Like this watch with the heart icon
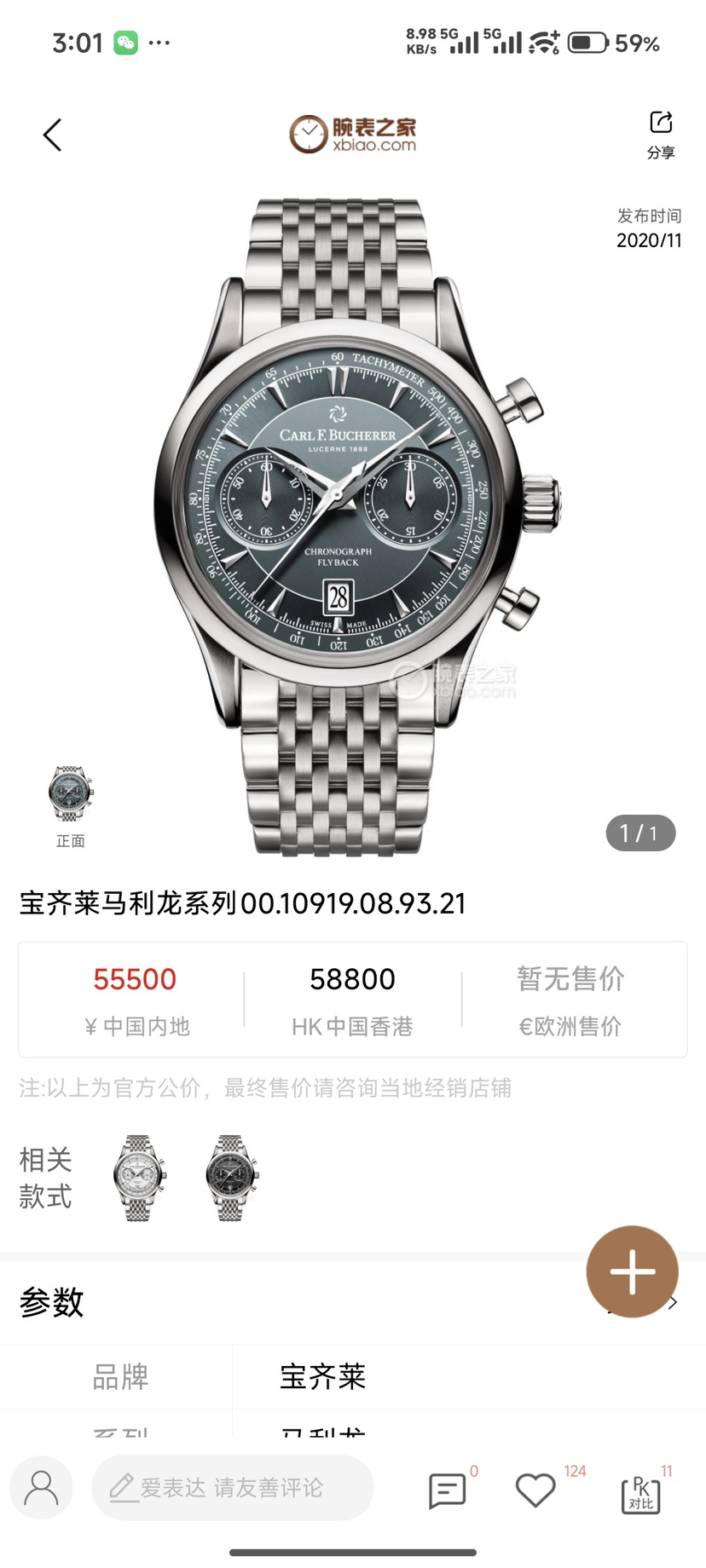Screen dimensions: 706x1568 [x=535, y=1490]
